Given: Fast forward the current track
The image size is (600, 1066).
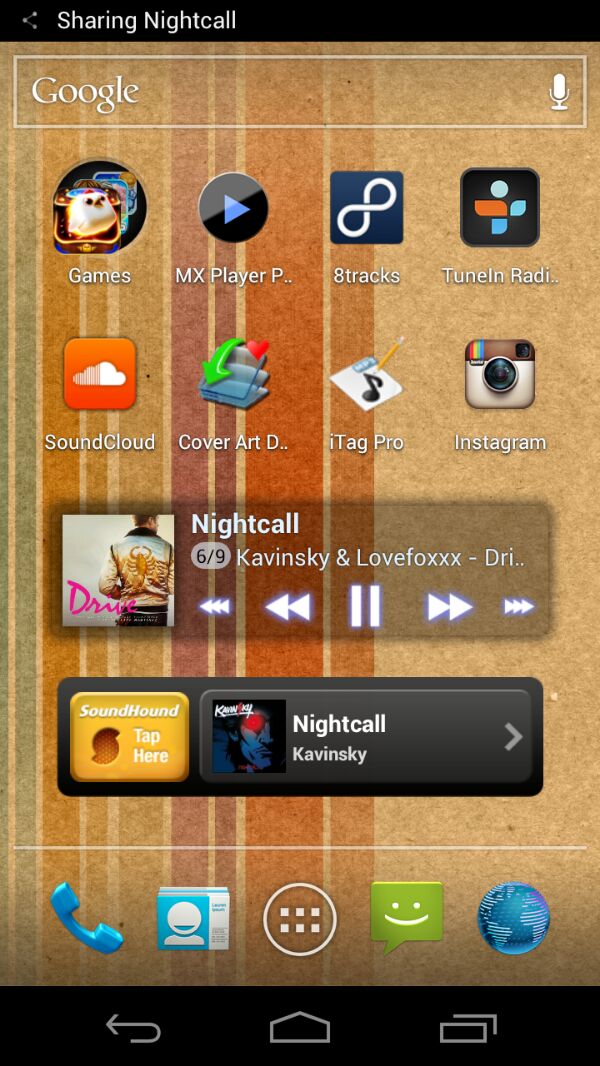Looking at the screenshot, I should 449,606.
